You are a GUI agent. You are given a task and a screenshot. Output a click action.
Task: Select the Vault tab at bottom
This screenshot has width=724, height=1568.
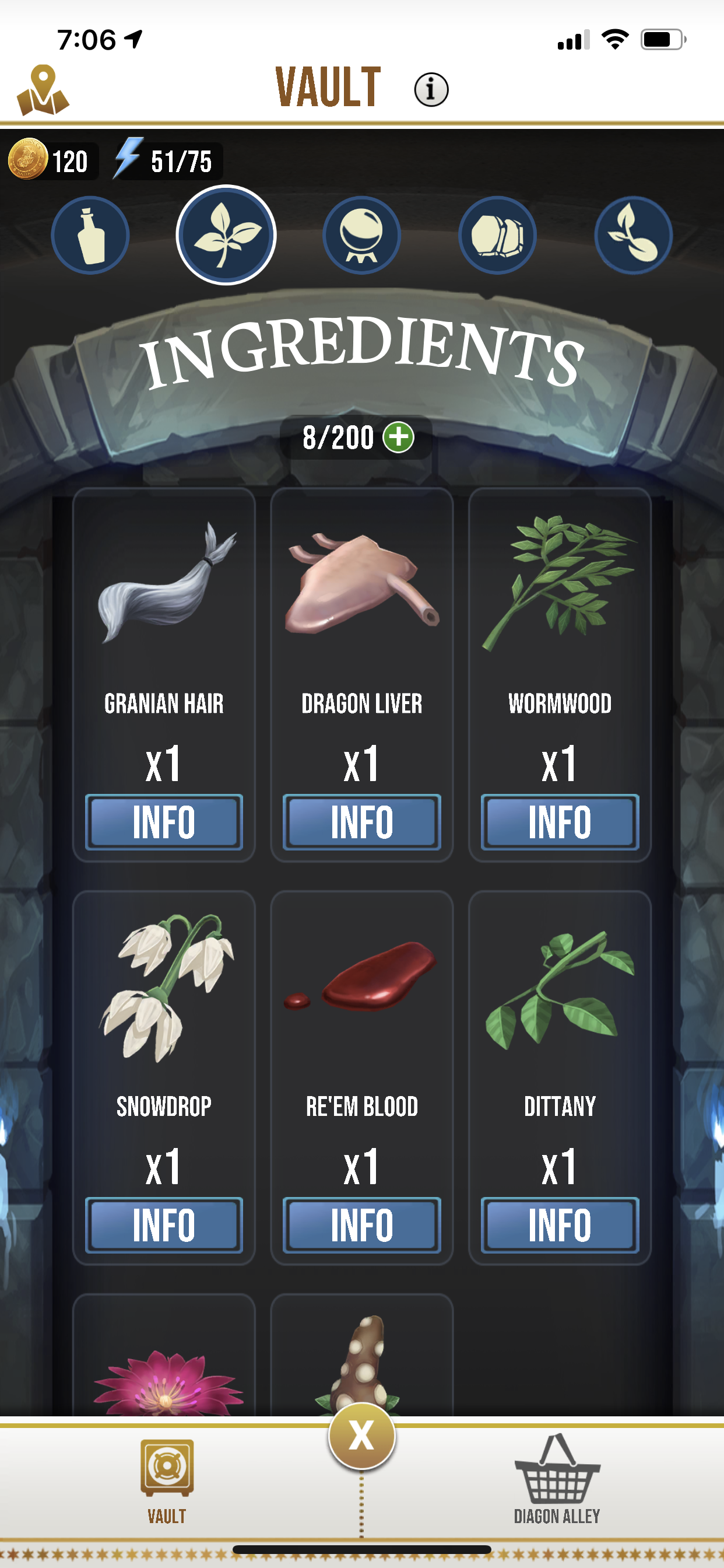[167, 1480]
